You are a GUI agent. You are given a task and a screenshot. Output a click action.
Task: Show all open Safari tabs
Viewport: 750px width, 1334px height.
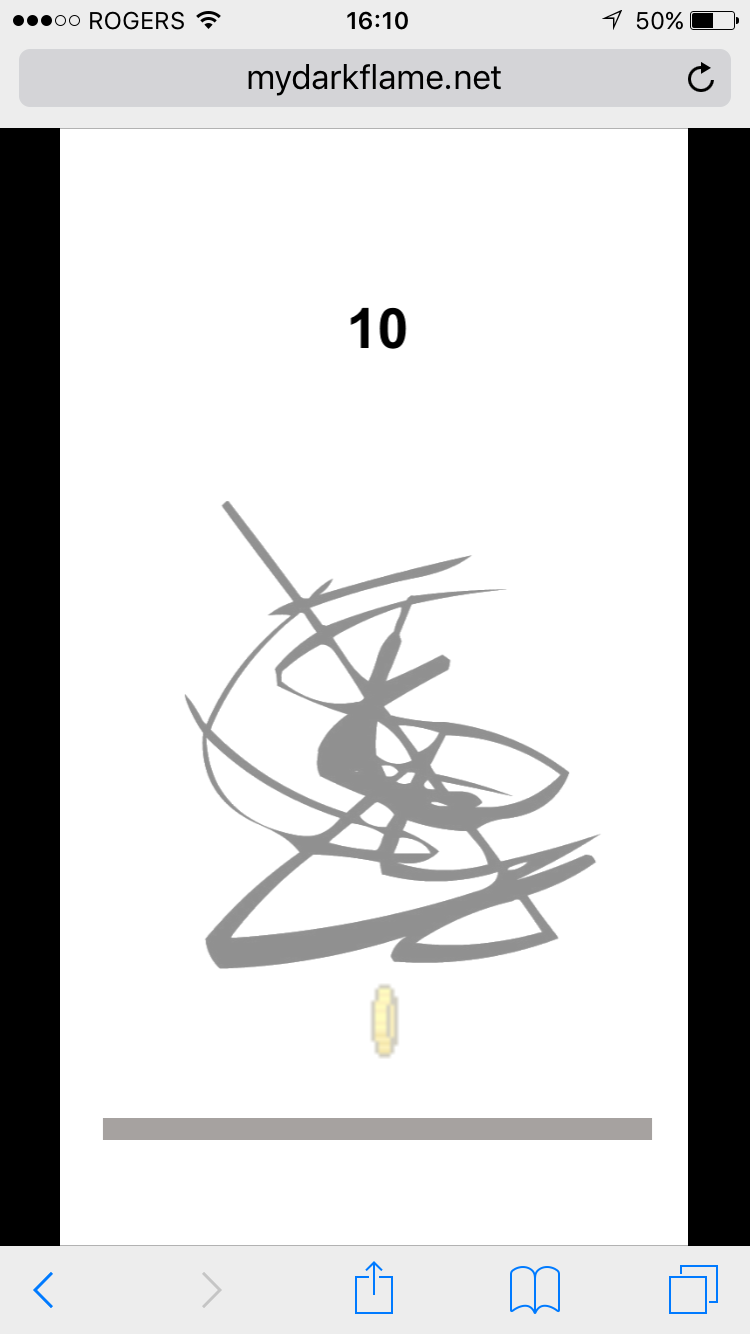[x=694, y=1290]
